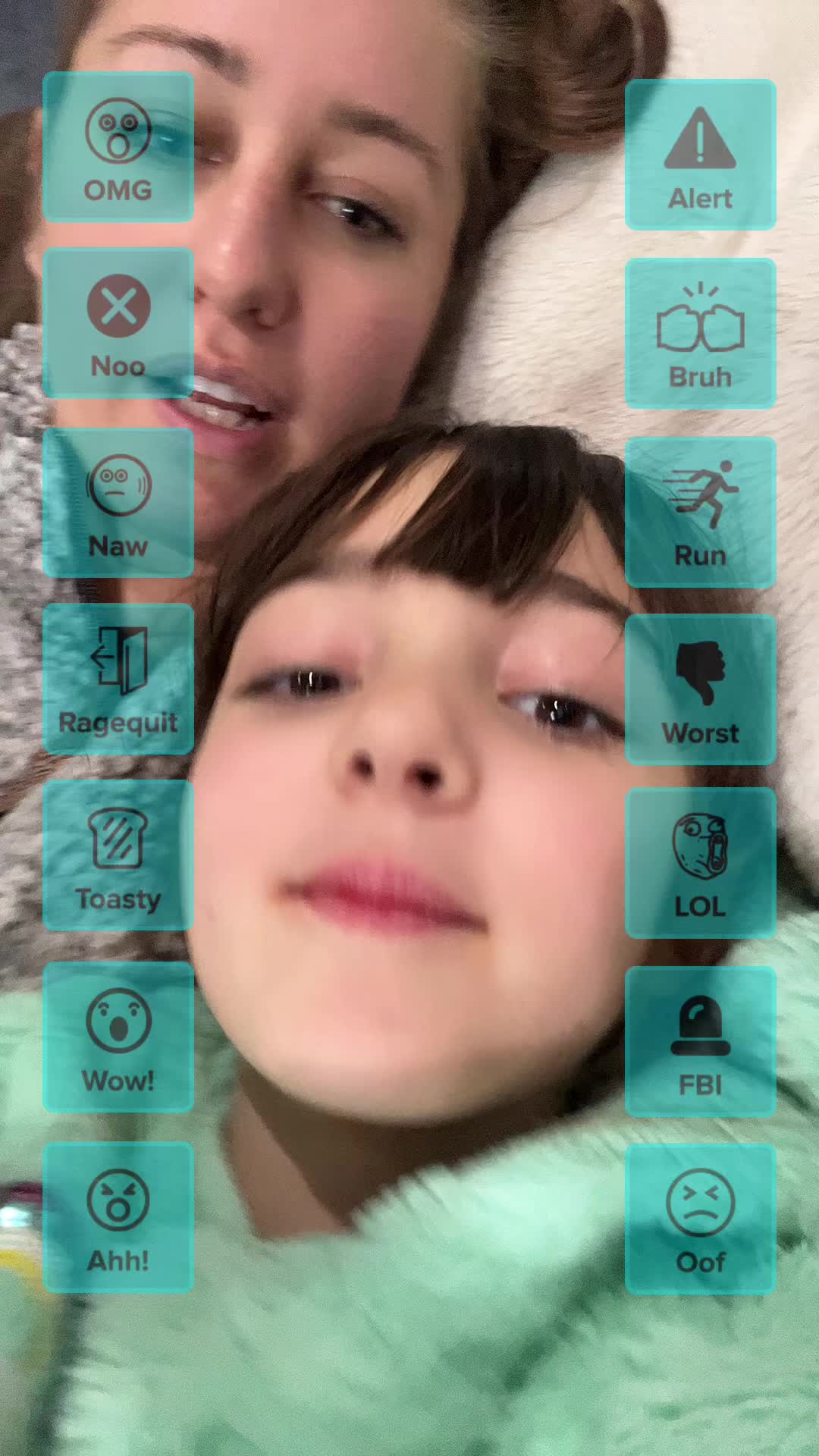The width and height of the screenshot is (819, 1456).
Task: Play the OMG sound effect
Action: (x=118, y=147)
